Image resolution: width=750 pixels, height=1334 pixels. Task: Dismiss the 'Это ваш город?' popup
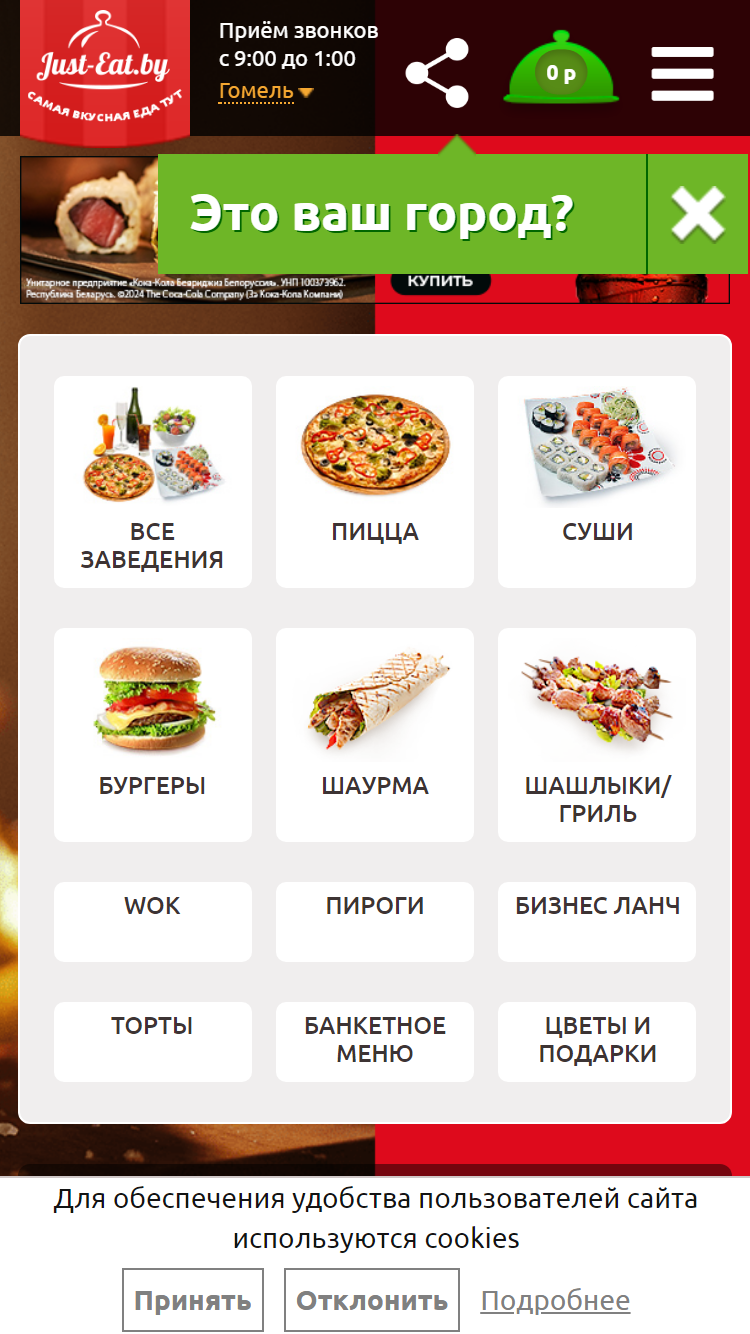(697, 213)
